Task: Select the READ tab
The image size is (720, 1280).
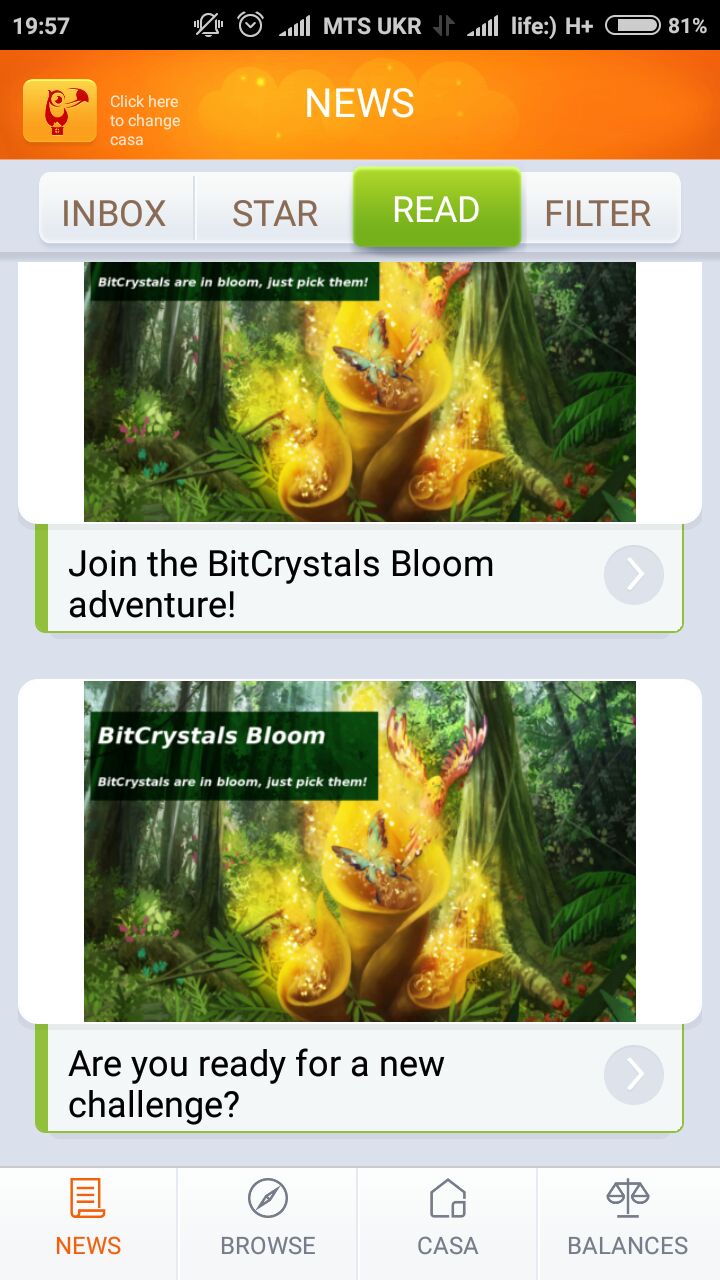Action: pyautogui.click(x=437, y=208)
